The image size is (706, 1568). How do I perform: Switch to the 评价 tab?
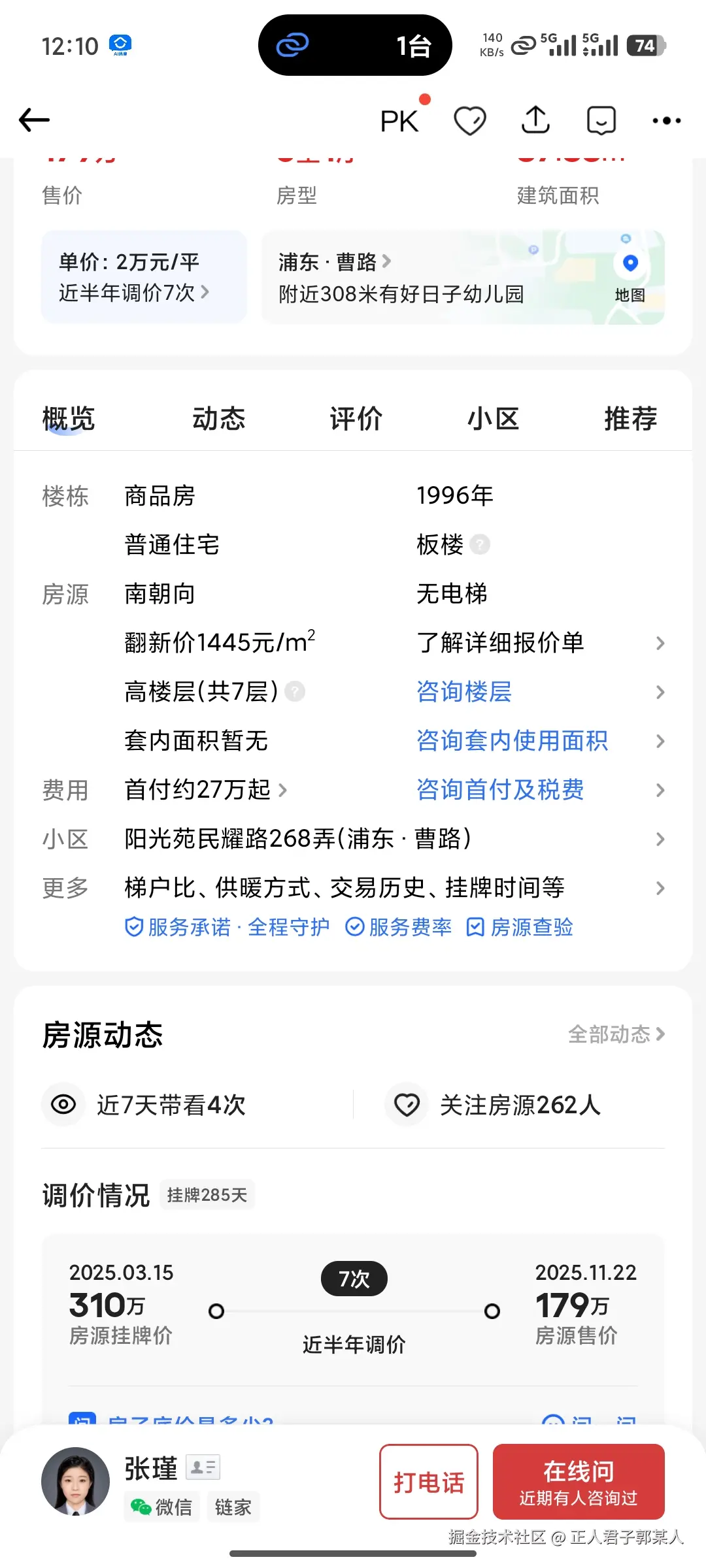[356, 418]
